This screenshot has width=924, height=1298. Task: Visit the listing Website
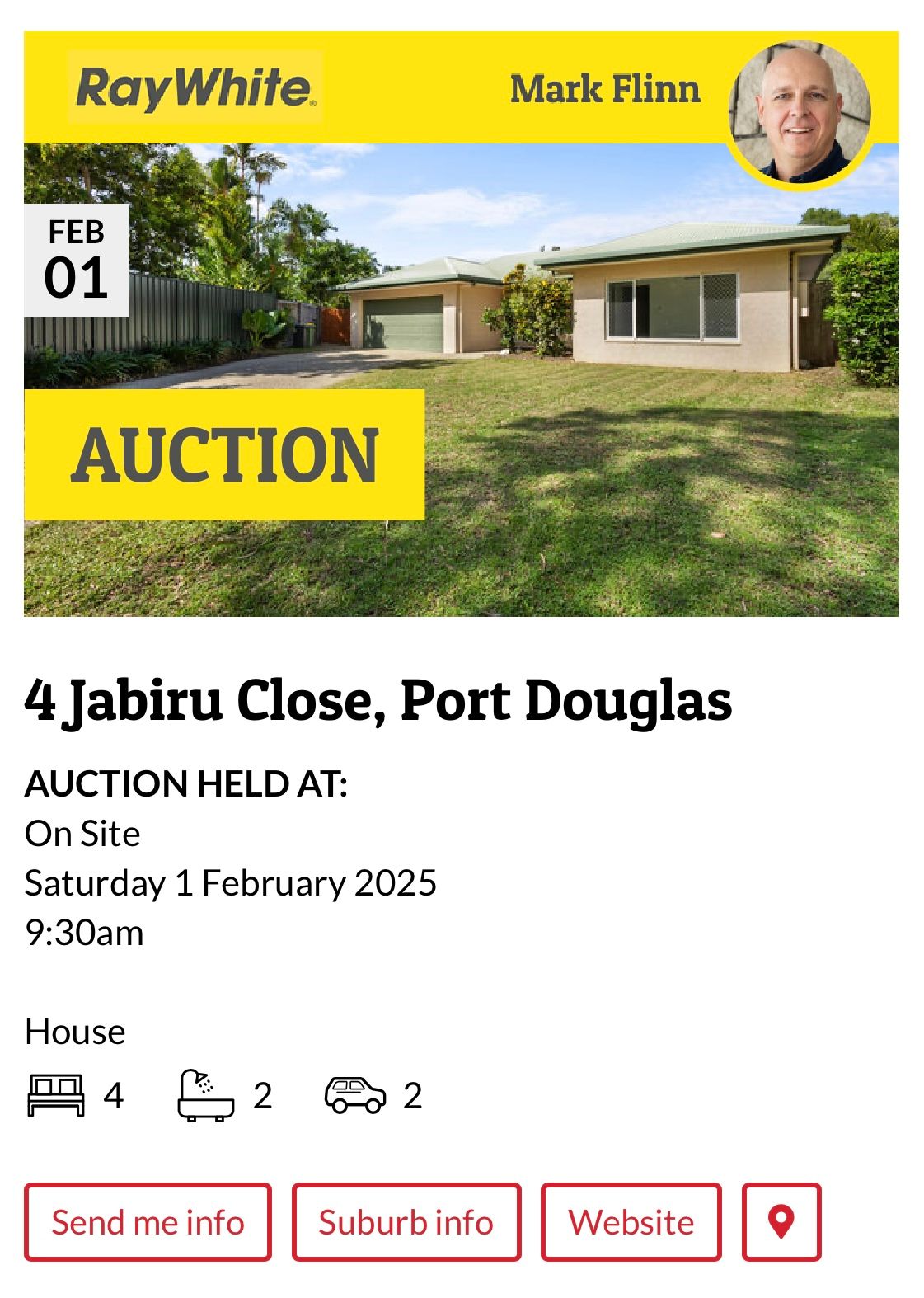pos(631,1222)
